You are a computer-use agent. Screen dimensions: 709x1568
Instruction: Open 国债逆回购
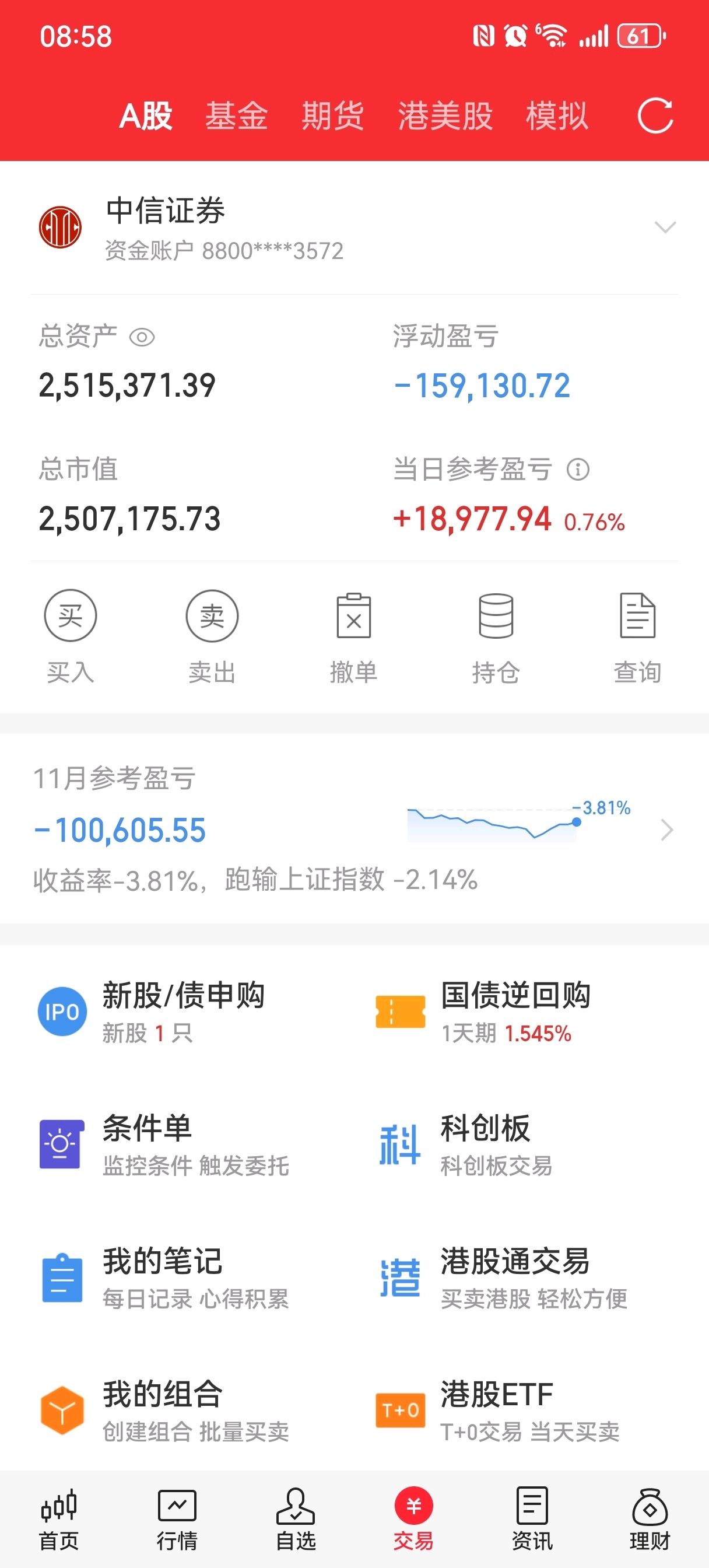pos(515,1012)
